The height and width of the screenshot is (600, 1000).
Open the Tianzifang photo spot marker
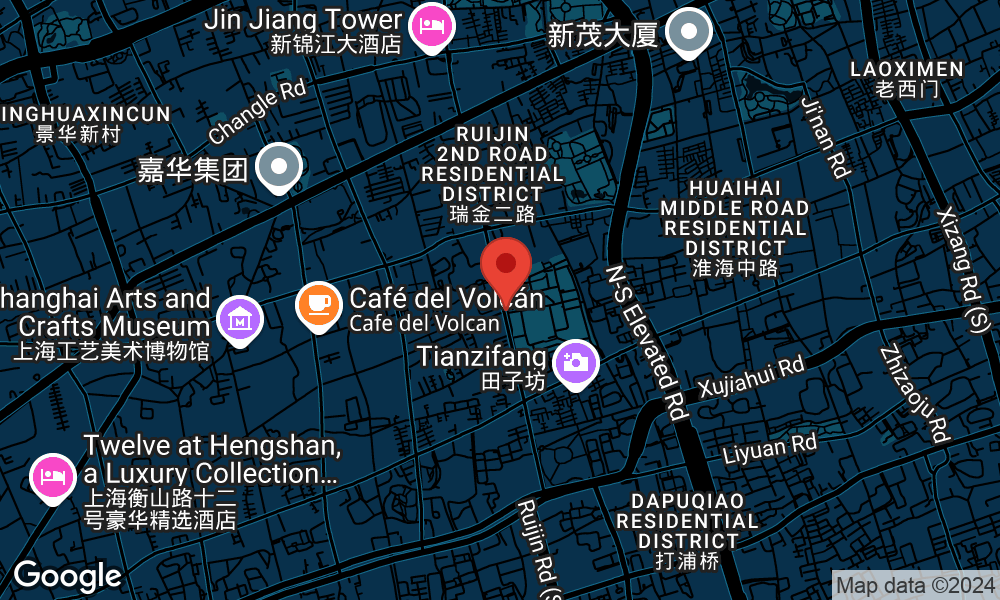(575, 362)
